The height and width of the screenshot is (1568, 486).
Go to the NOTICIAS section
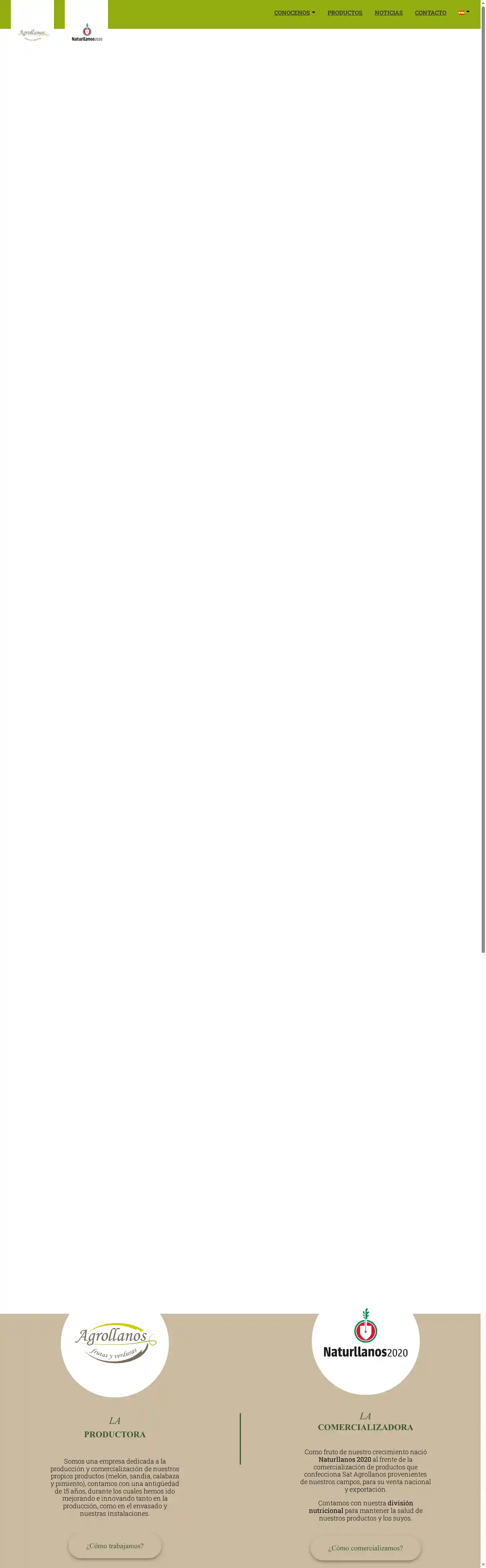(388, 13)
